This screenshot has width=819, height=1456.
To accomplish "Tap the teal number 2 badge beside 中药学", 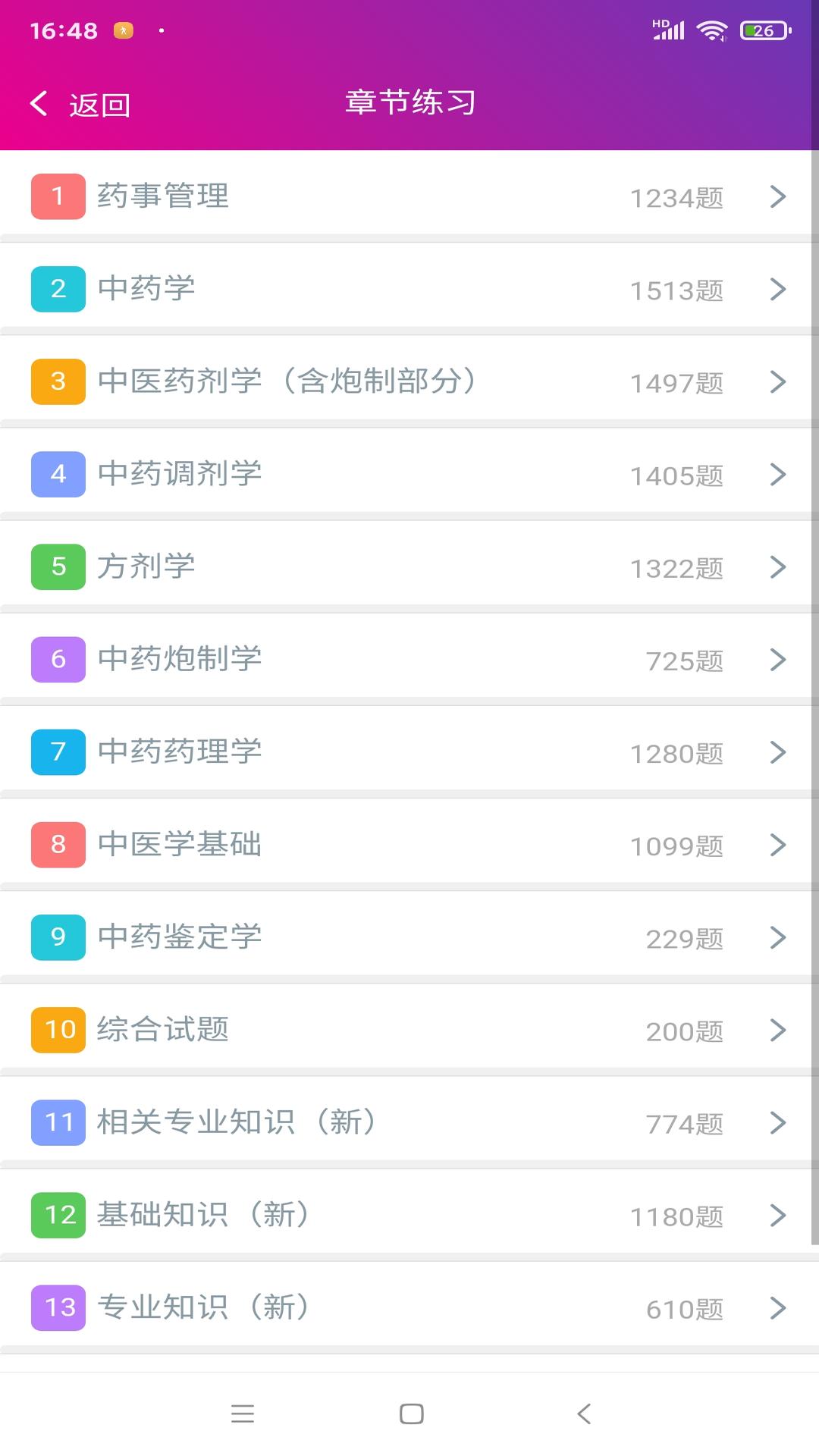I will coord(57,289).
